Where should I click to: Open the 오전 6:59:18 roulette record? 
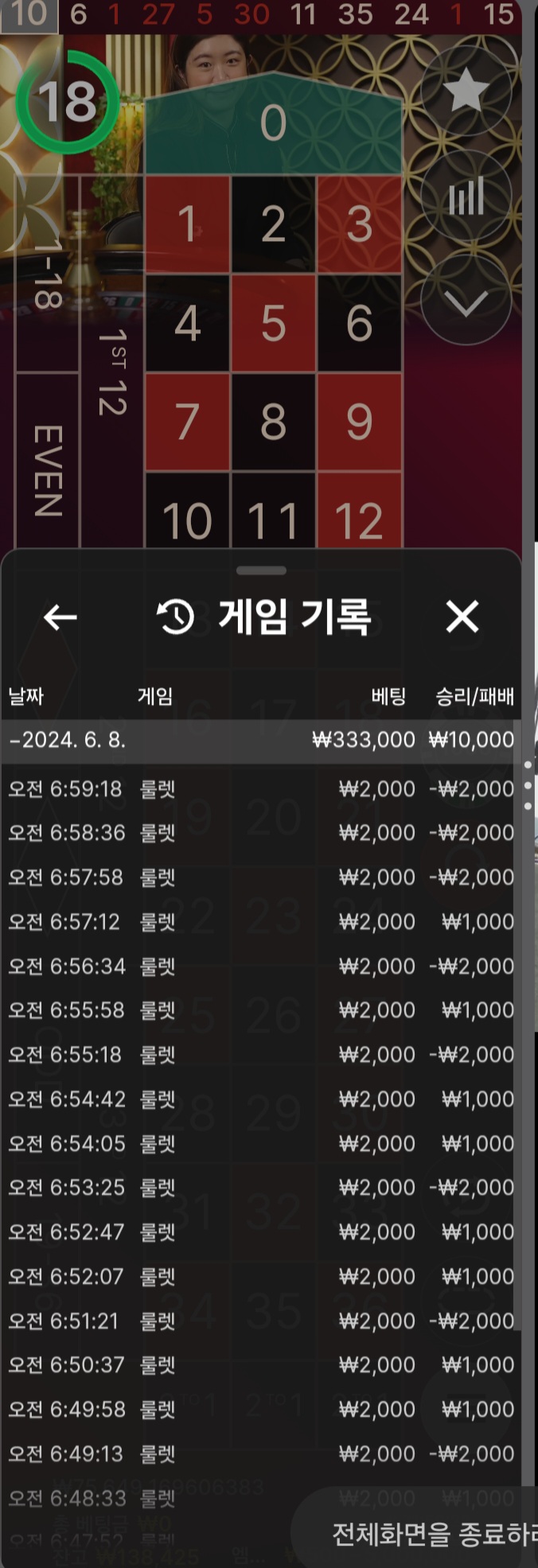[261, 789]
